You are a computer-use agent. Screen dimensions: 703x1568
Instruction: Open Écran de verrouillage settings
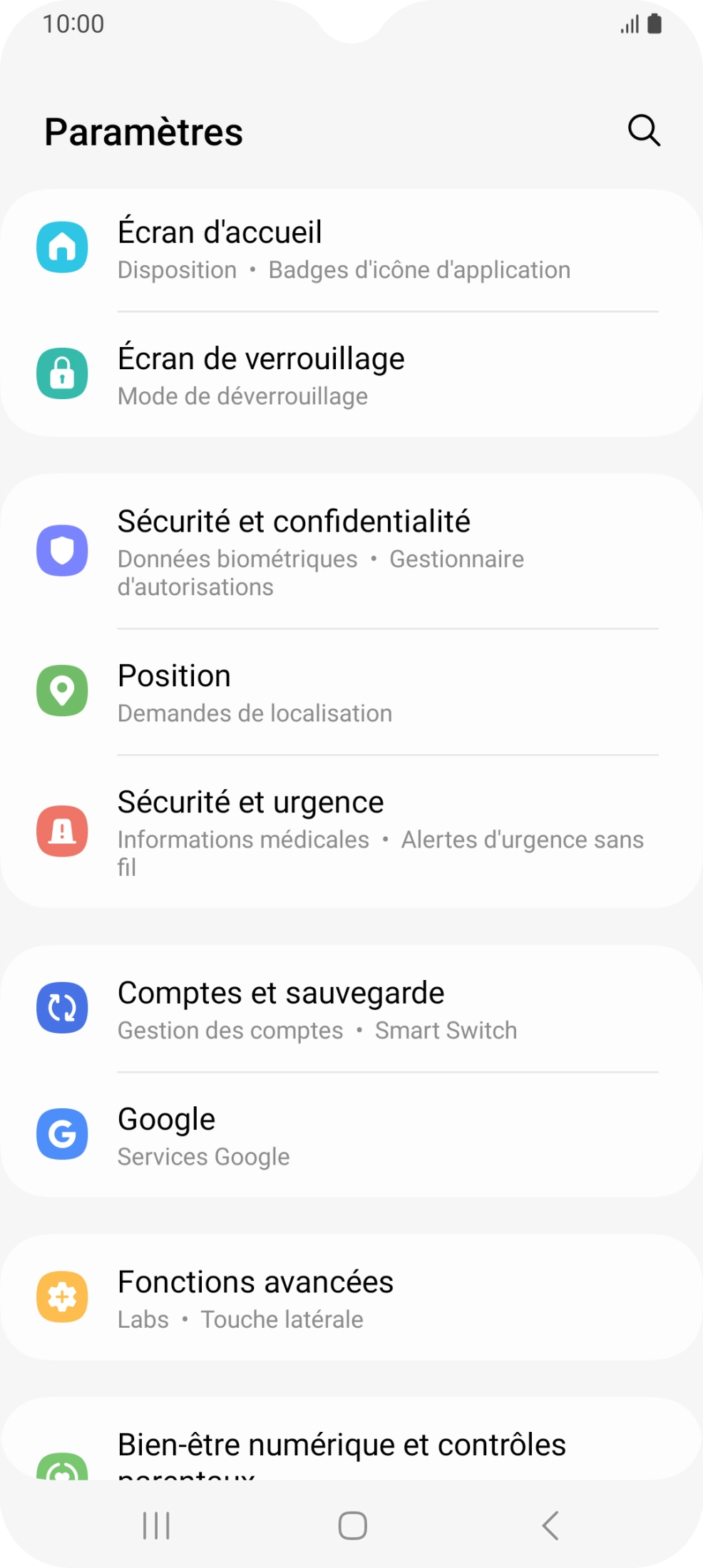(351, 375)
